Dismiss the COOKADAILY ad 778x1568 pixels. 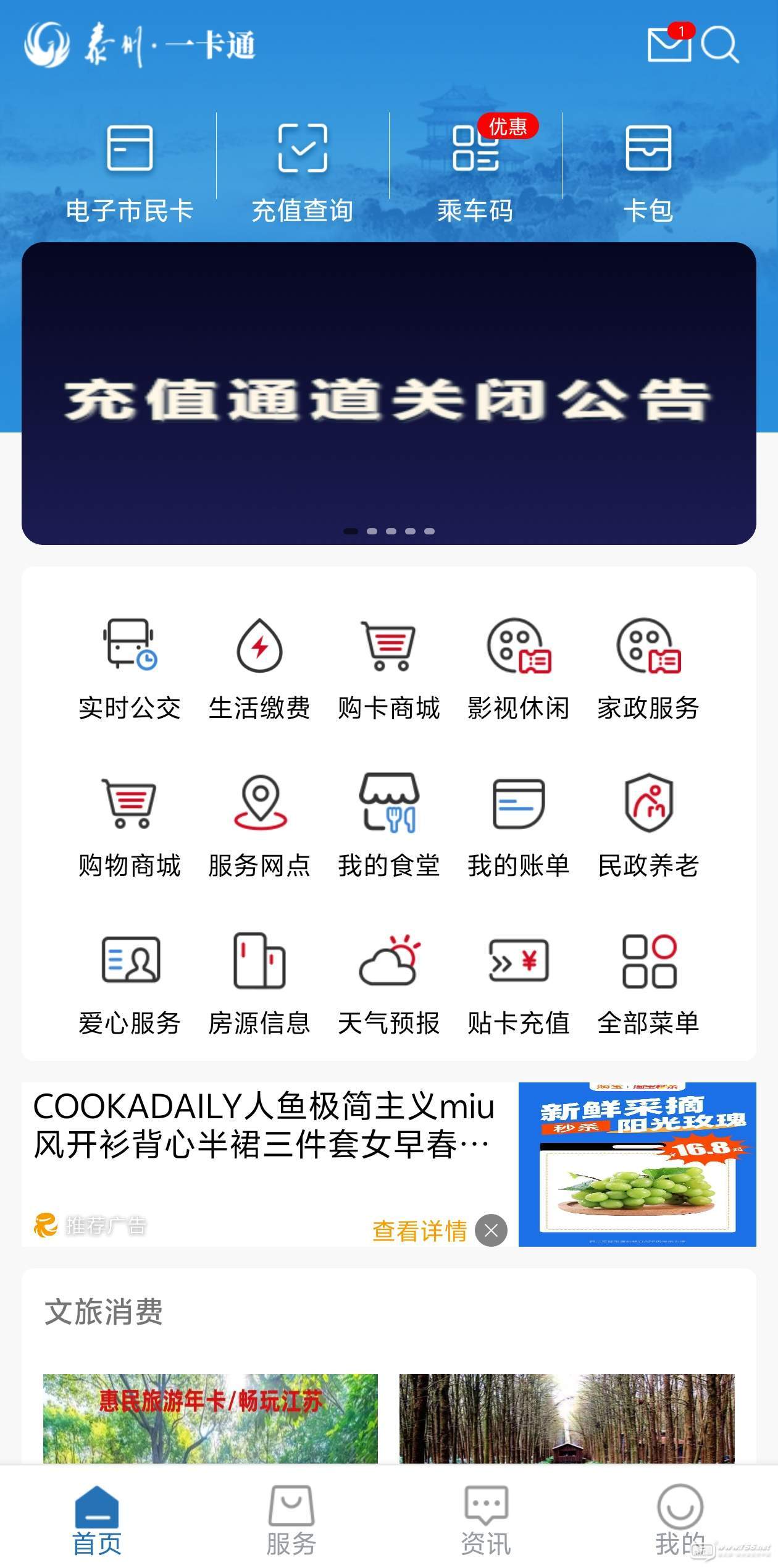coord(491,1231)
